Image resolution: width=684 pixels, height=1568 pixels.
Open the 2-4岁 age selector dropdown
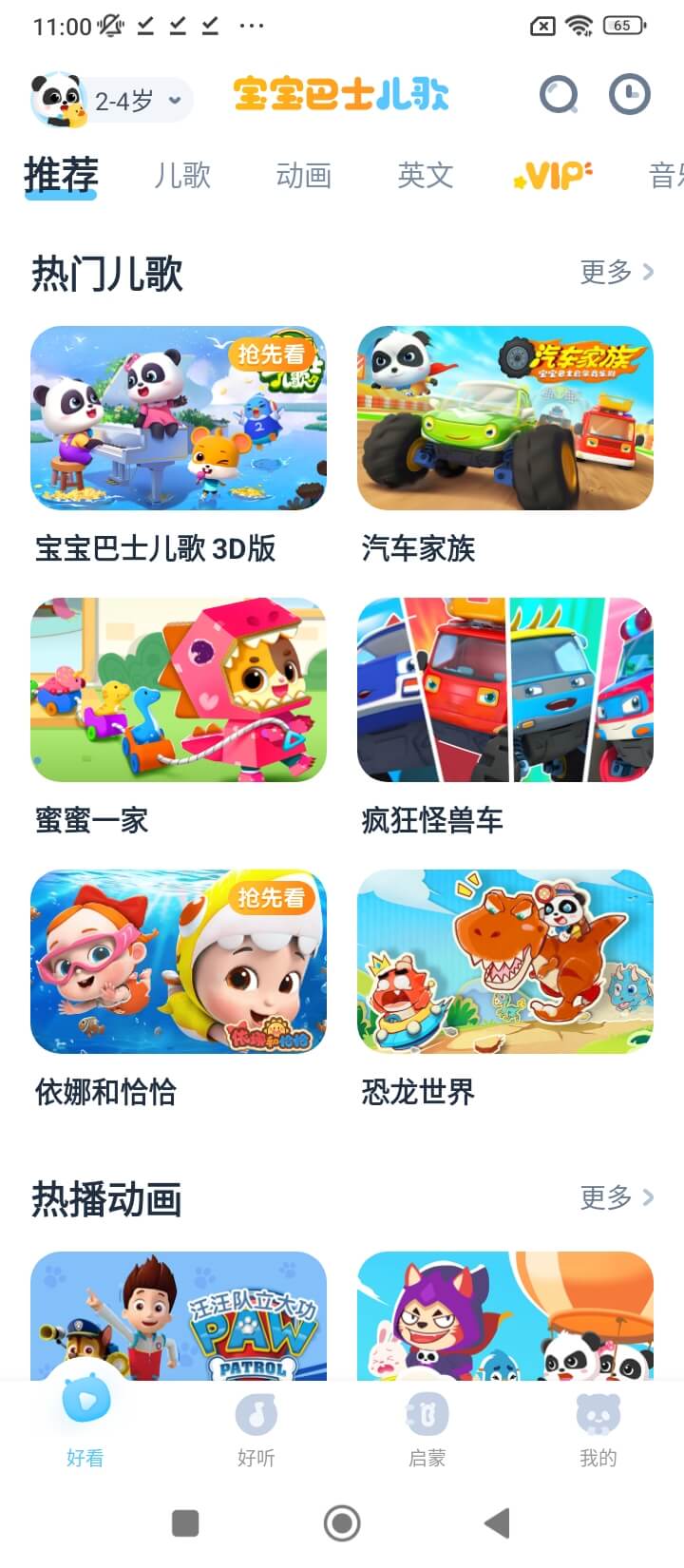pos(133,100)
